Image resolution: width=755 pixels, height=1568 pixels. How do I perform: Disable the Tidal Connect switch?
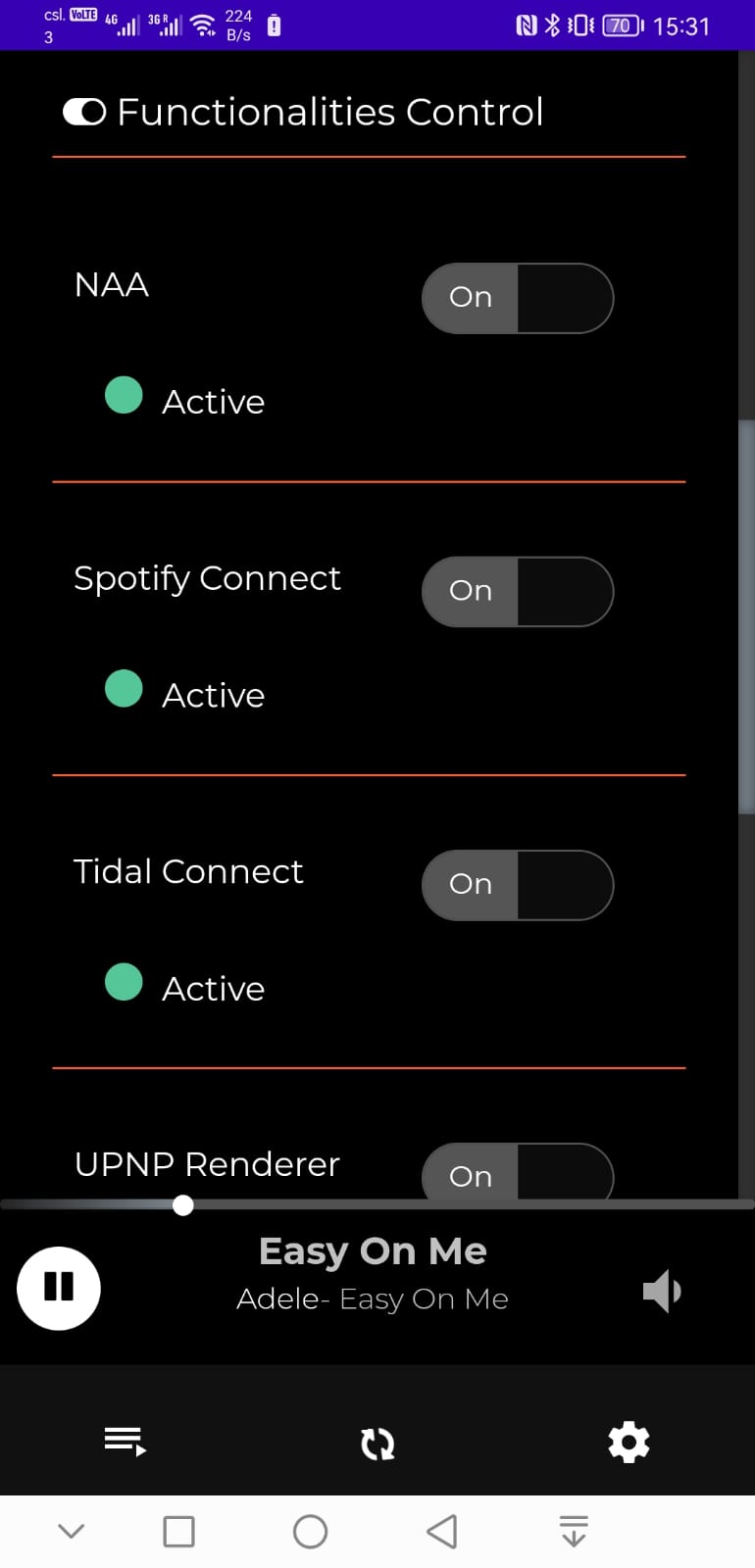point(518,884)
